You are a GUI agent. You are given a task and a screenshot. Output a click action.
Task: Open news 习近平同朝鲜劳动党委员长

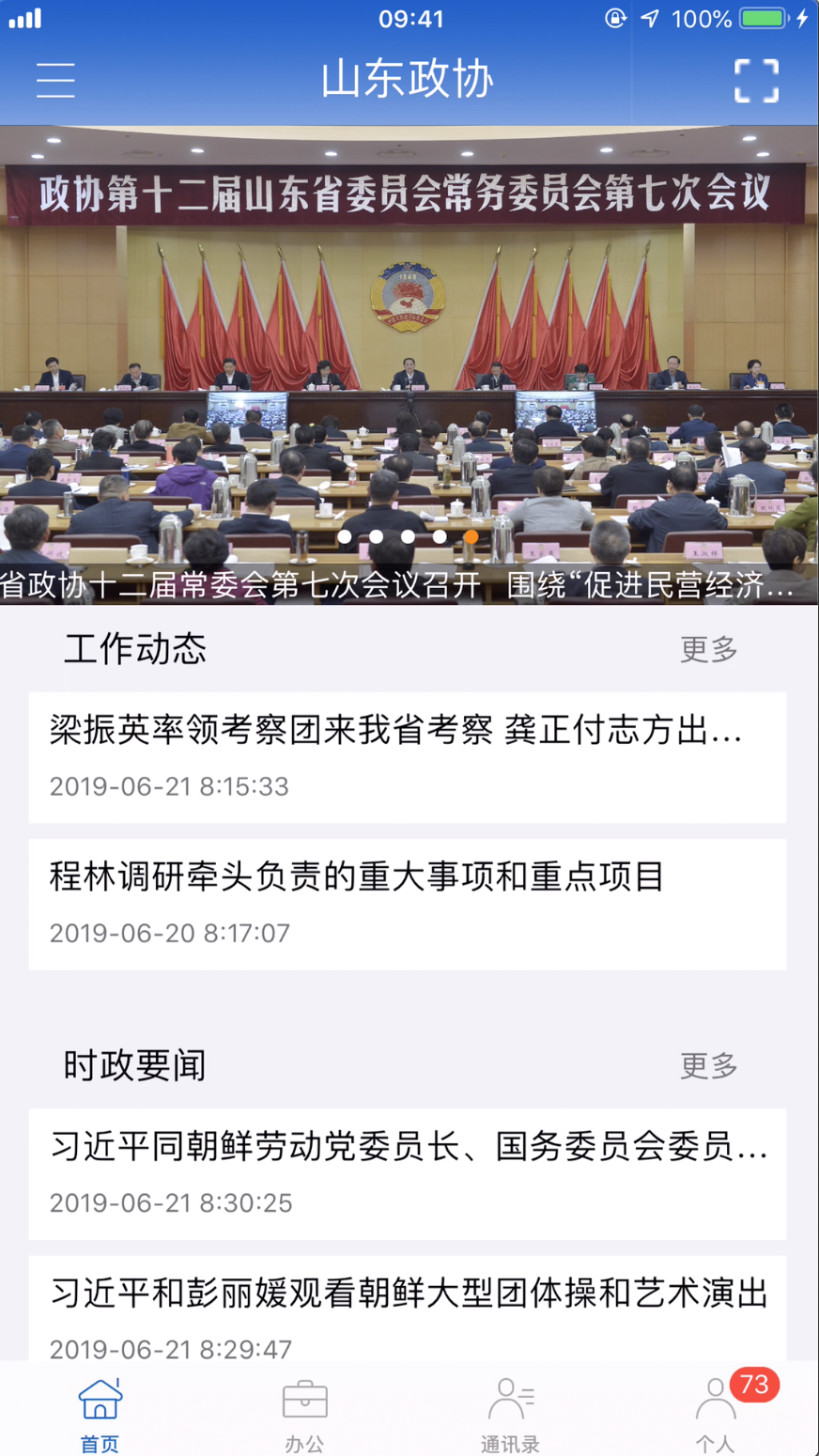pyautogui.click(x=408, y=1173)
